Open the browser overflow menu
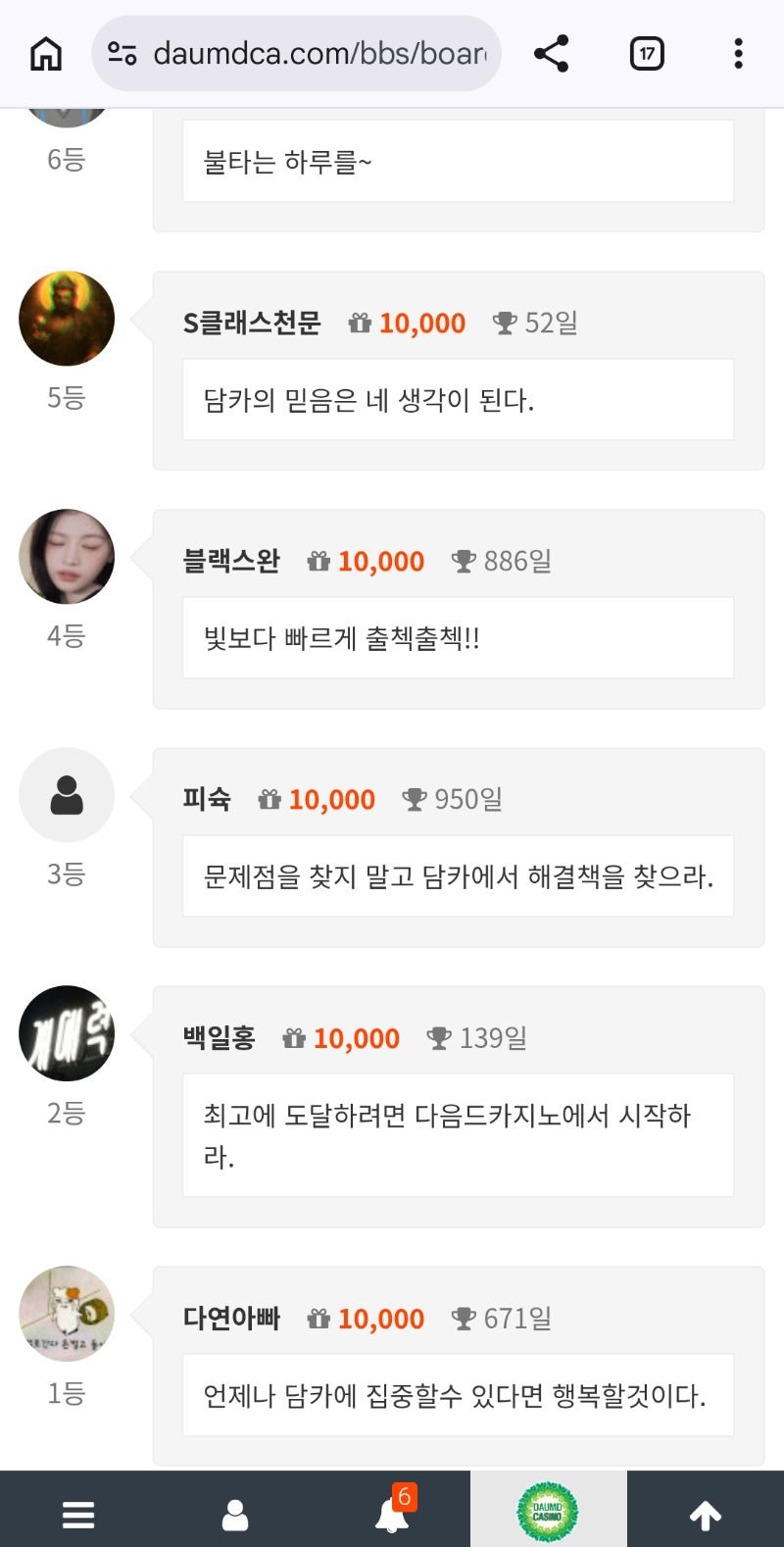The image size is (784, 1547). pos(738,54)
